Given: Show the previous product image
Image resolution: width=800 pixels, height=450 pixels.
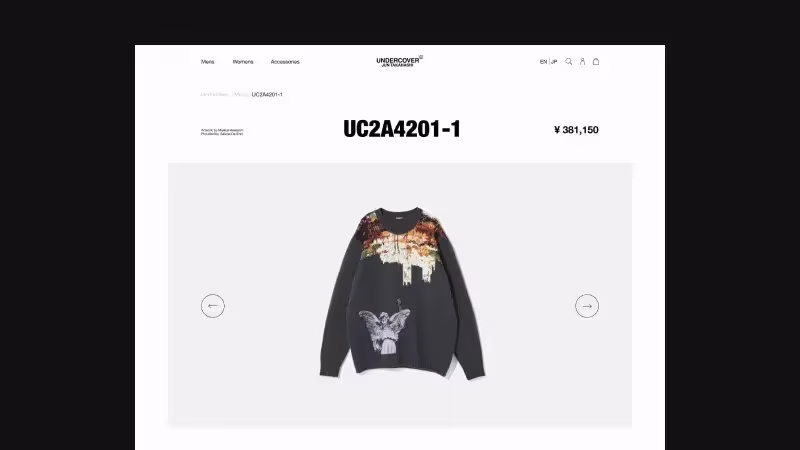Looking at the screenshot, I should click(213, 306).
